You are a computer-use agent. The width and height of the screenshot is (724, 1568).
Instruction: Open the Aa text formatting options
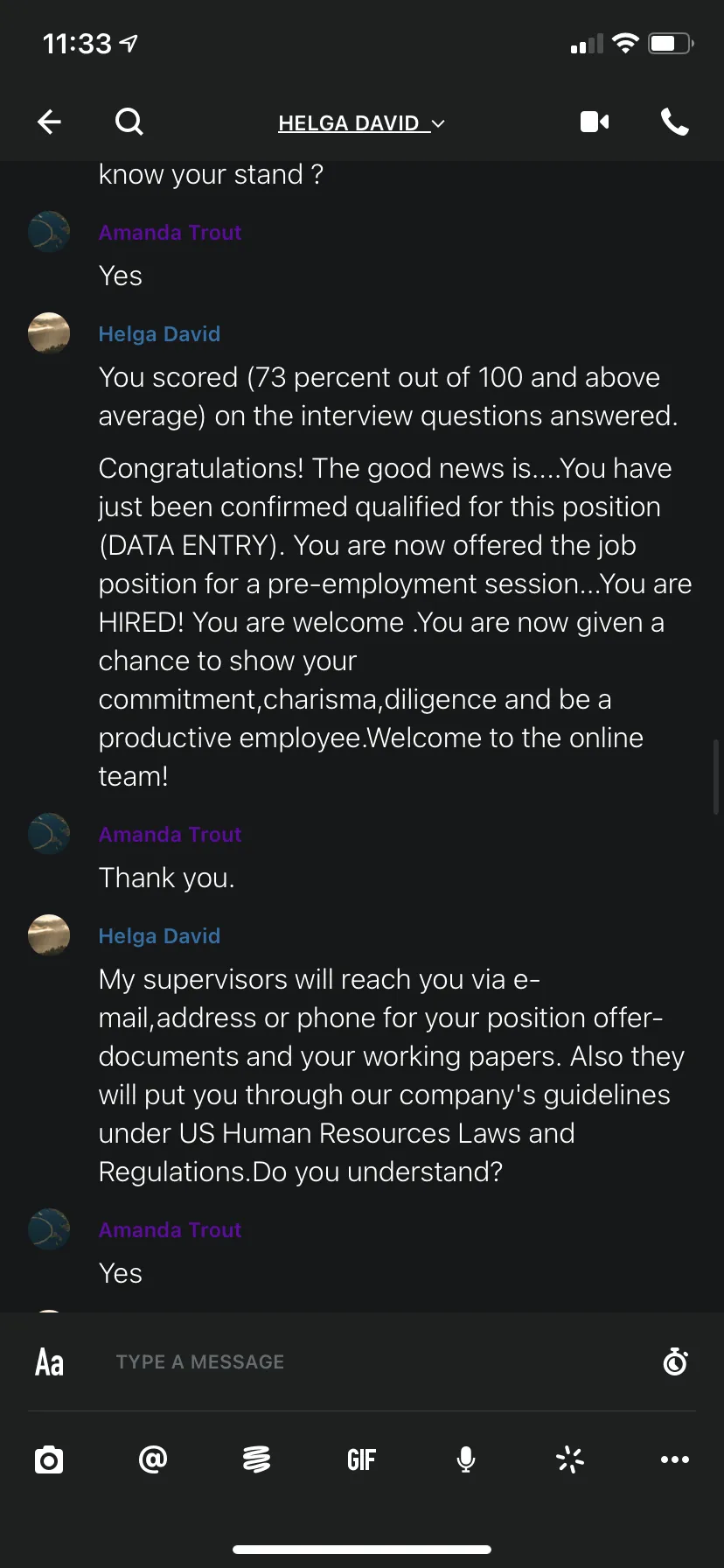(x=49, y=1361)
